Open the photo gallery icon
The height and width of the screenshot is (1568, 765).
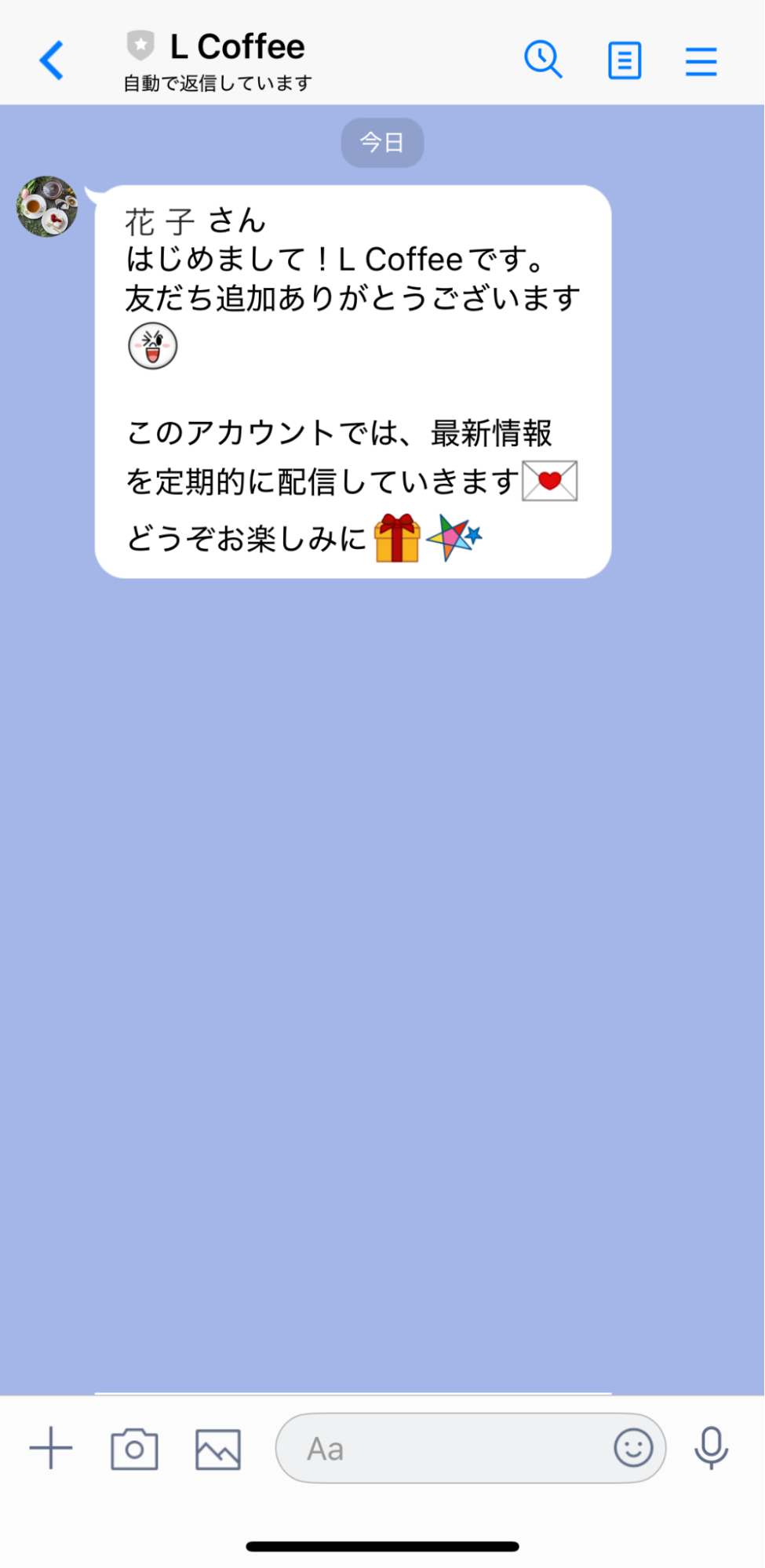[216, 1447]
